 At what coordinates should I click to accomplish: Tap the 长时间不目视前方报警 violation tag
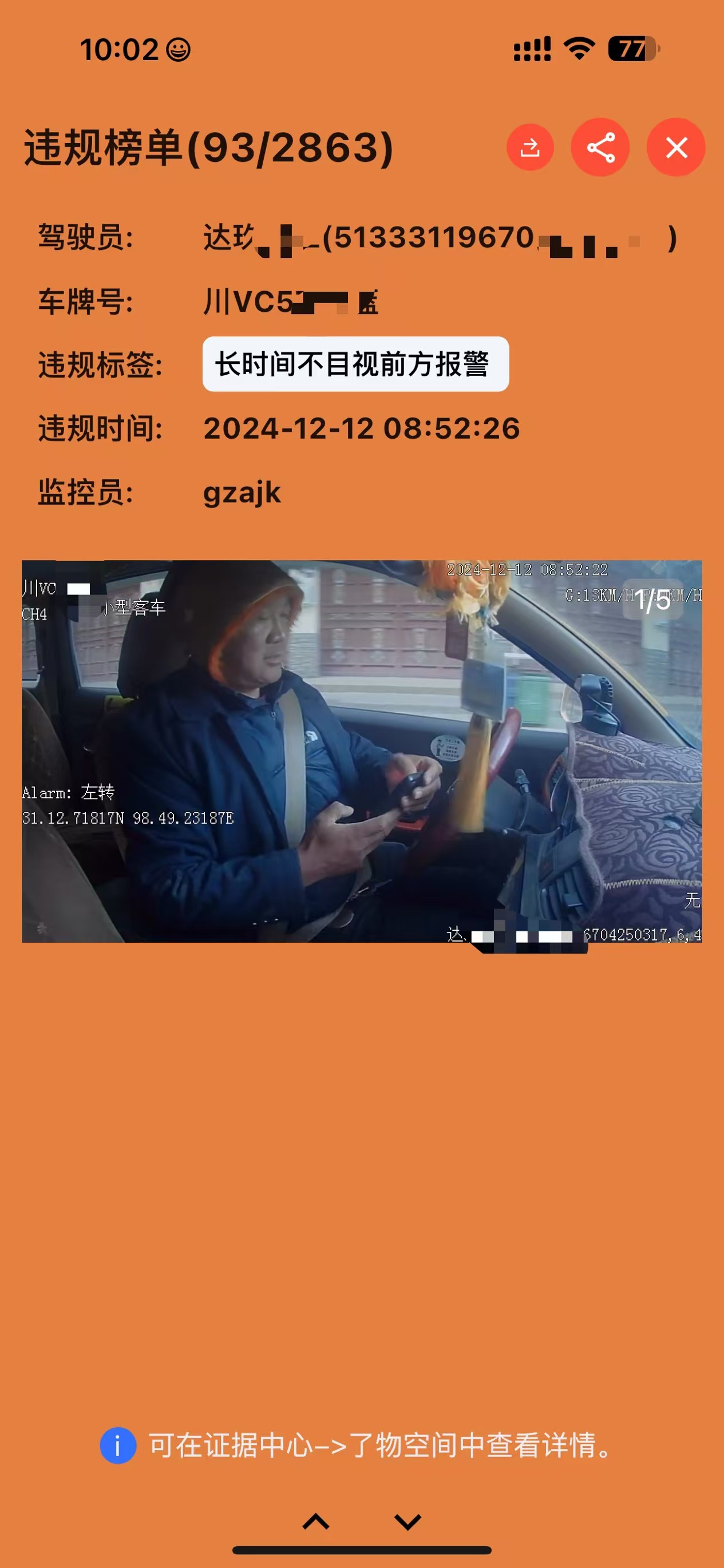(x=355, y=364)
